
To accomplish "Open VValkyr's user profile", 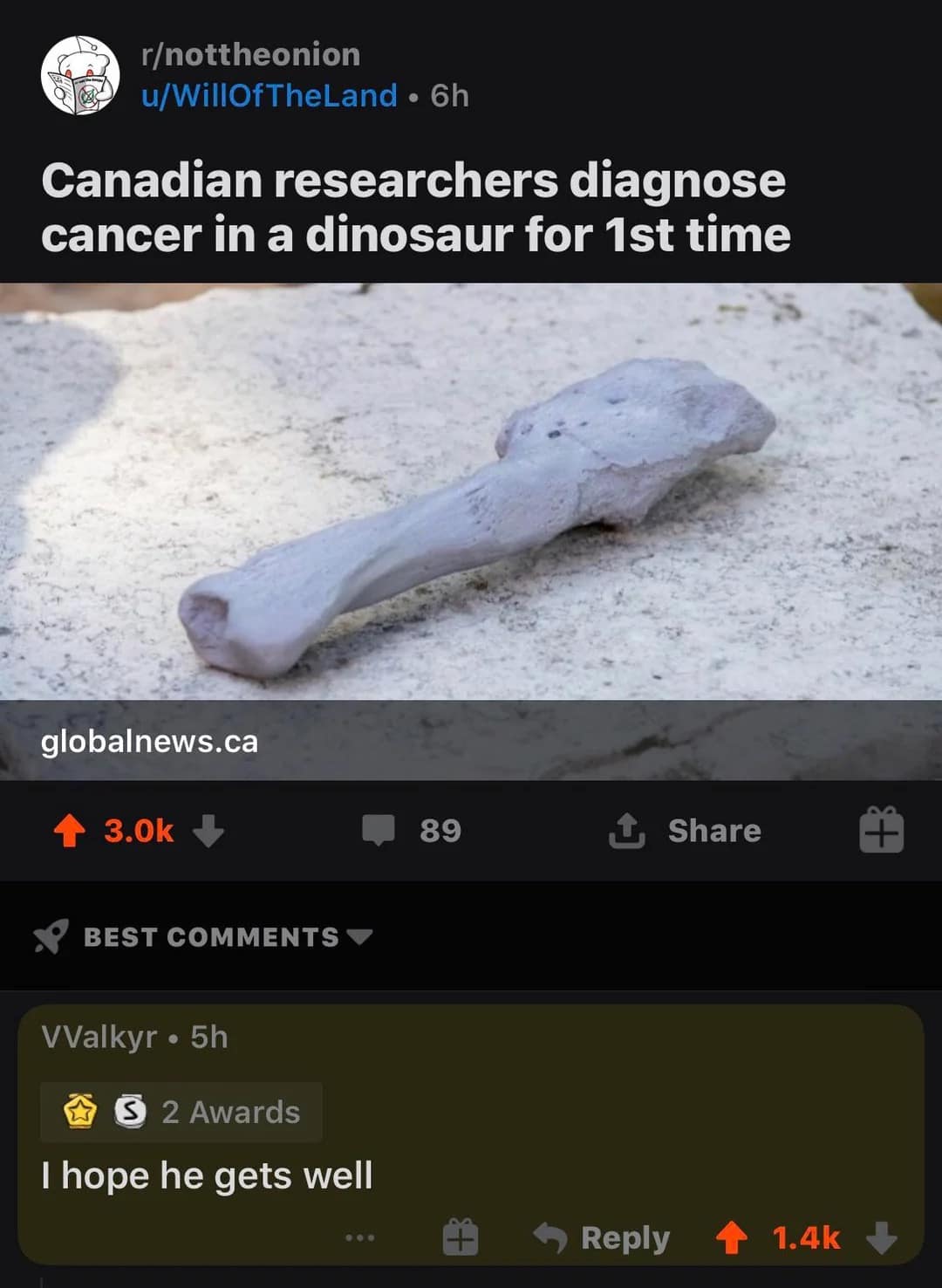I will coord(99,1037).
